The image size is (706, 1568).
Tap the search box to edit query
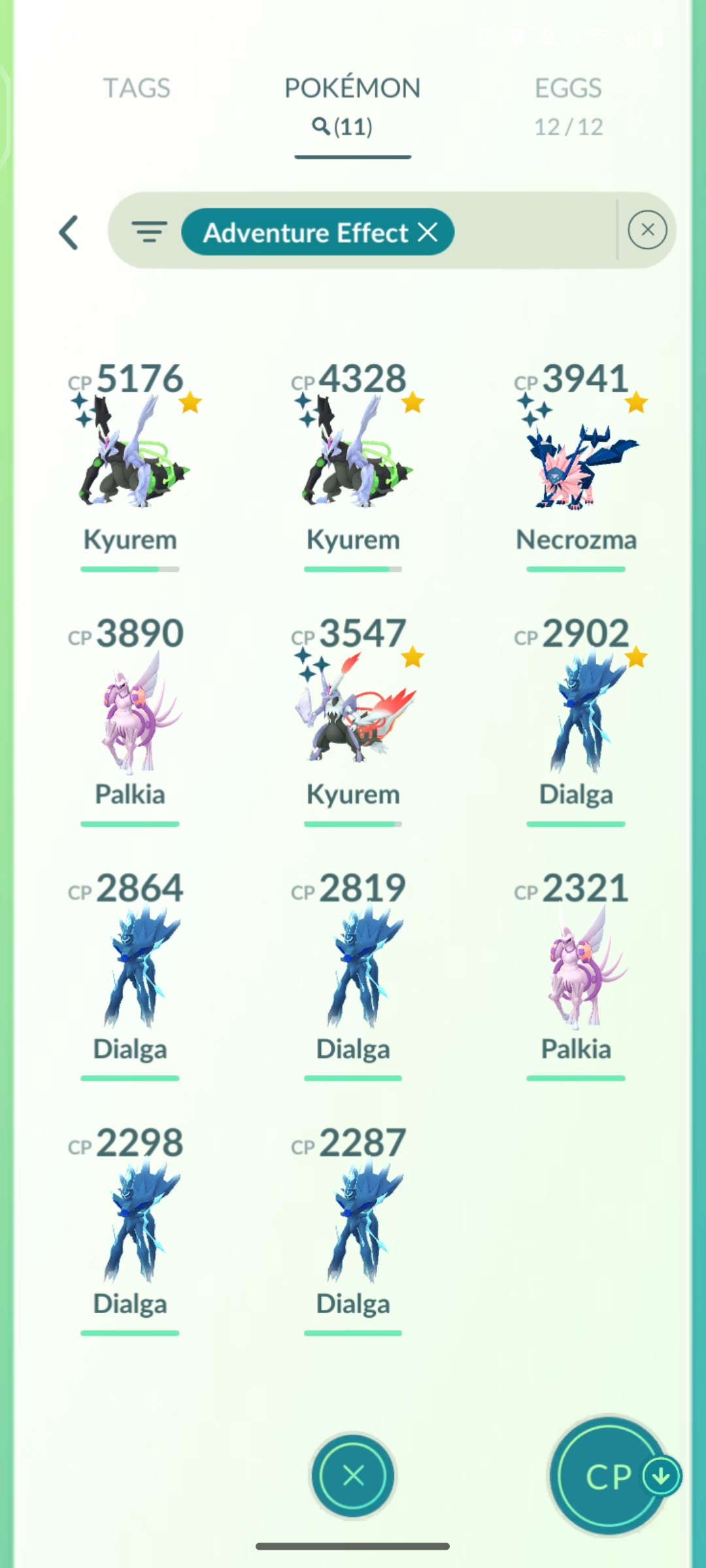(x=533, y=231)
